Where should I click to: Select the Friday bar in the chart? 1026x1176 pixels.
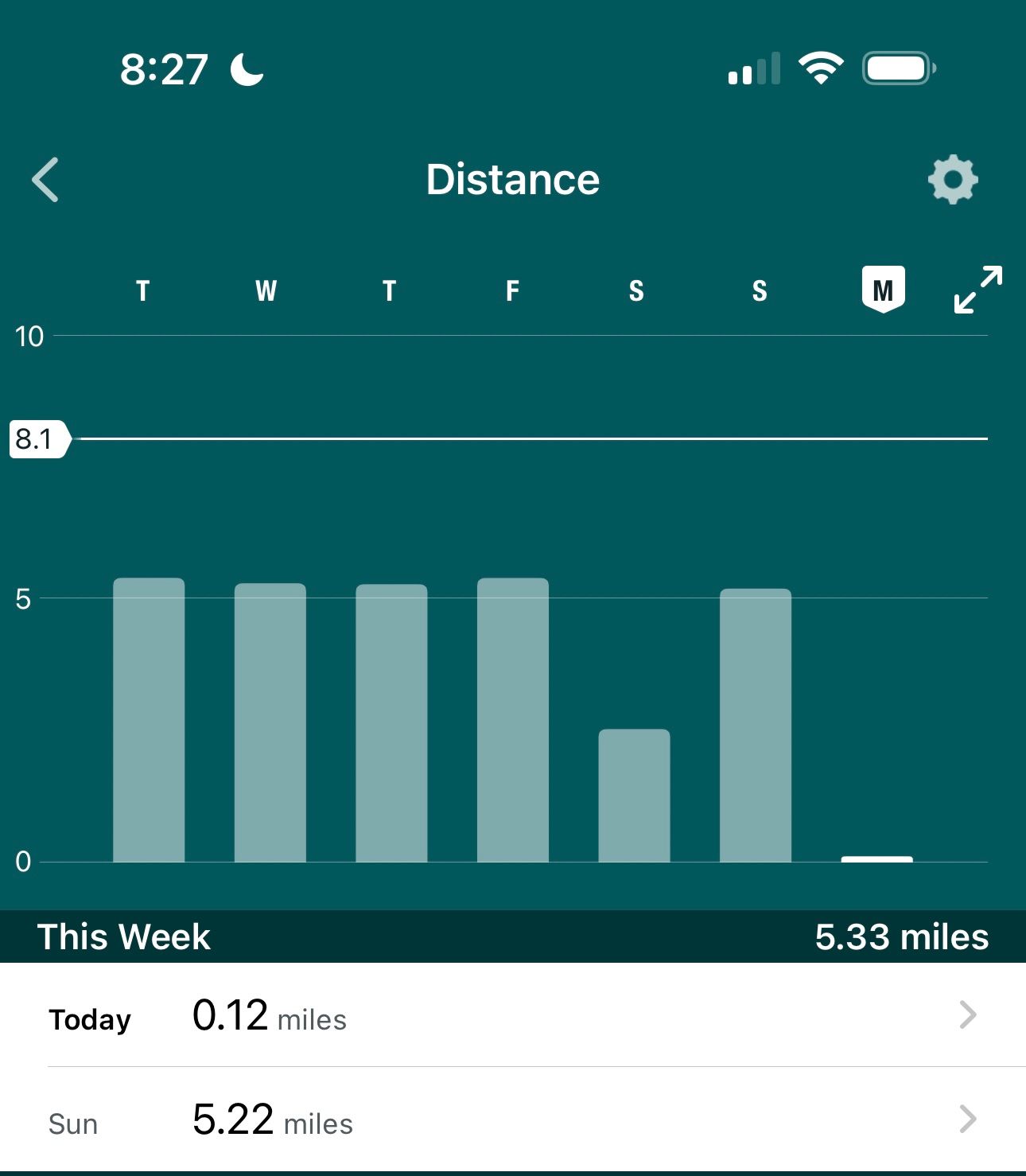point(512,720)
